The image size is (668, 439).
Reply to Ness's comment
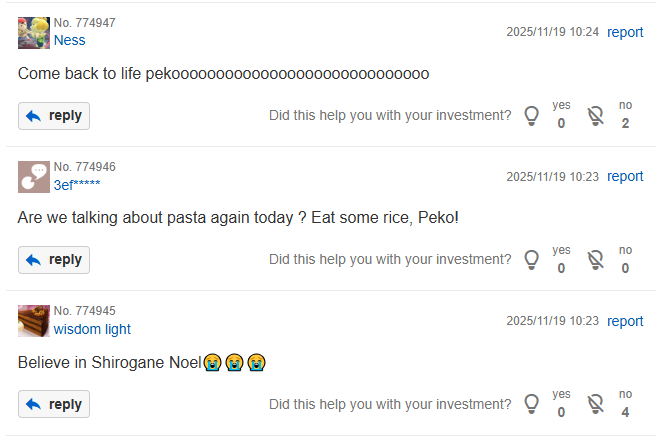point(54,116)
